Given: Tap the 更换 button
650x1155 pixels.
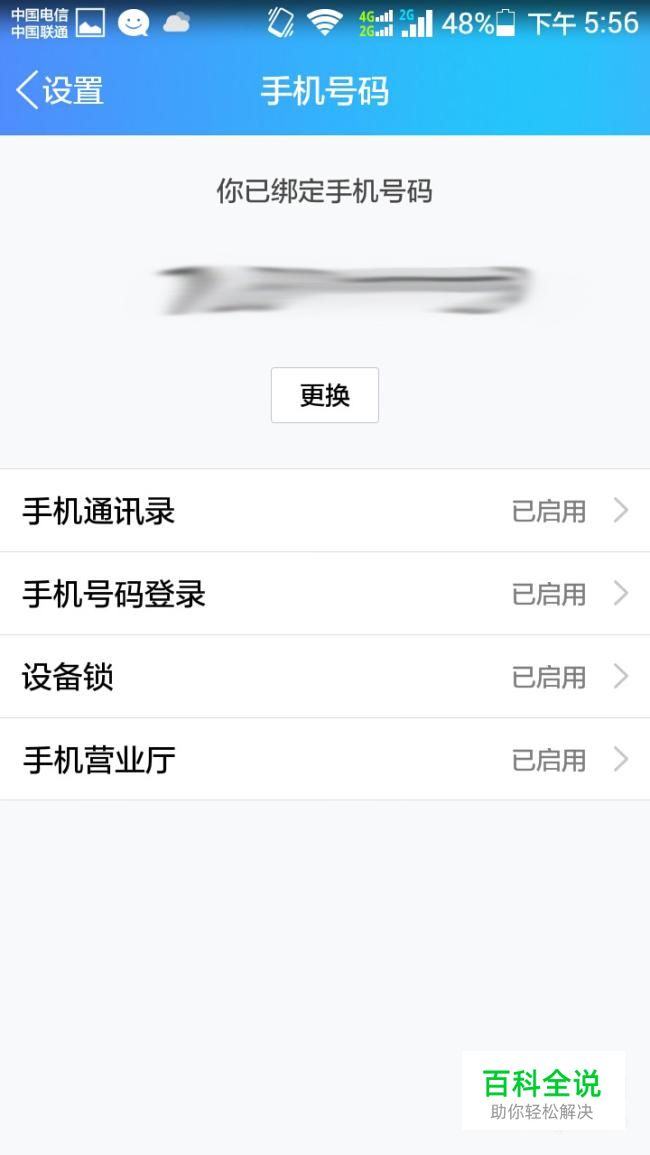Looking at the screenshot, I should point(325,396).
